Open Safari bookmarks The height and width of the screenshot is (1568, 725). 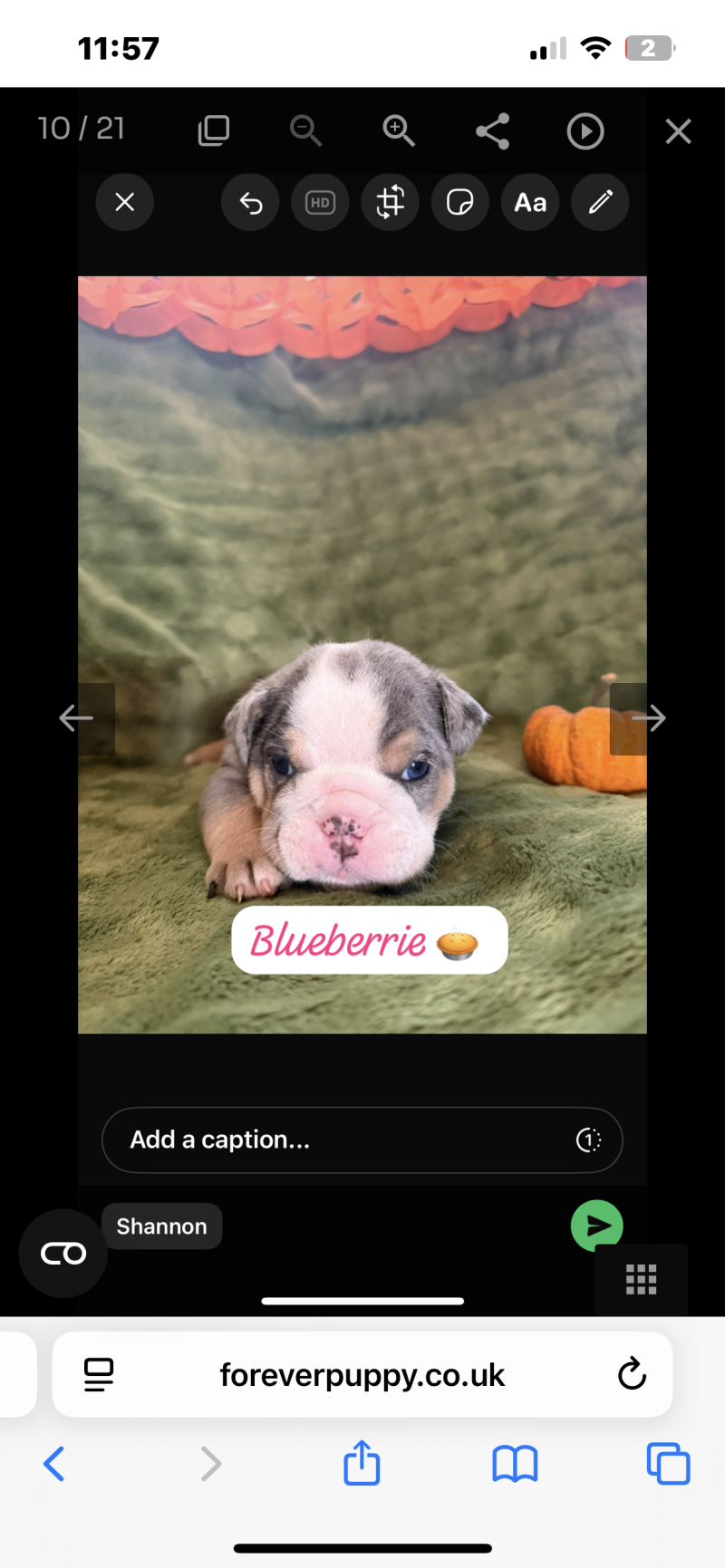(515, 1464)
